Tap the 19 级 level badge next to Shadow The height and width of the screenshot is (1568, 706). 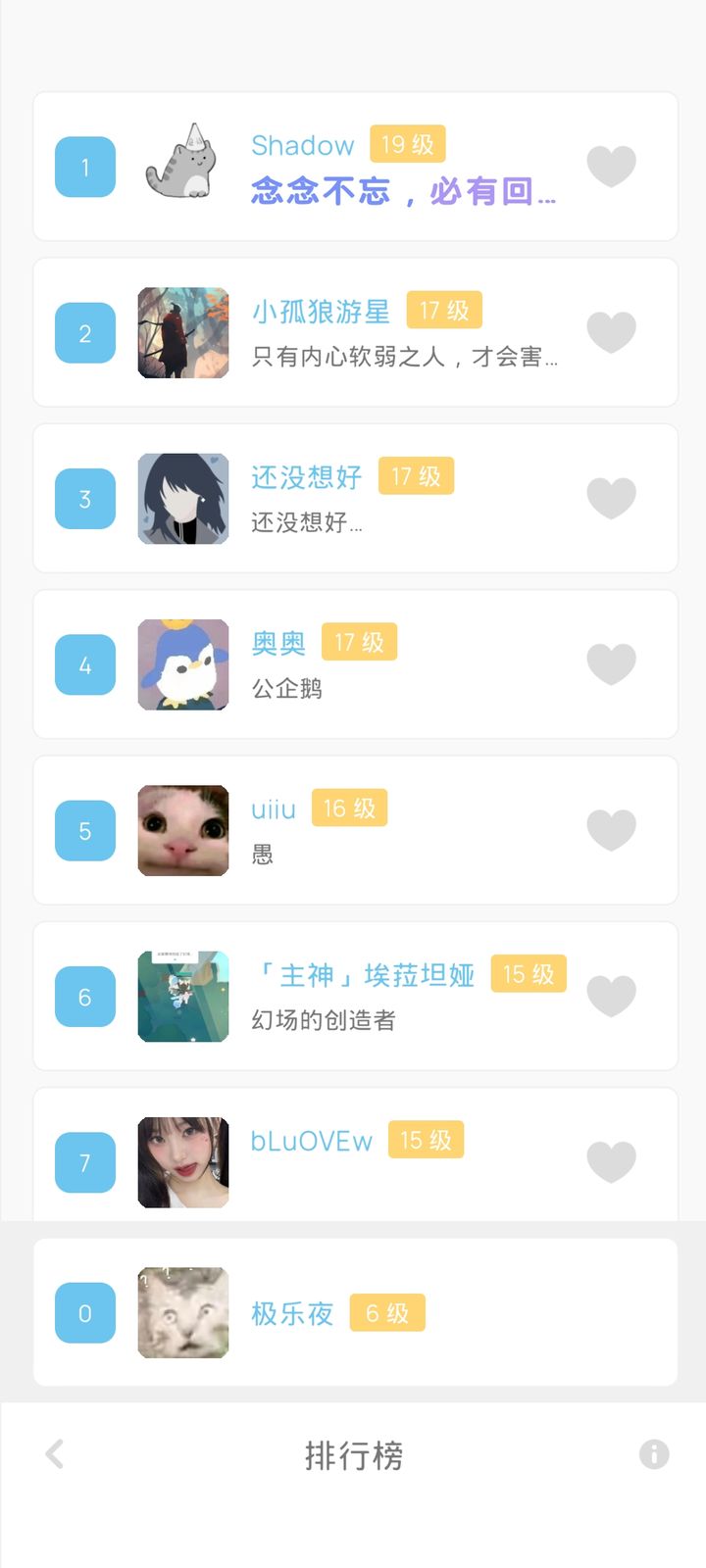[408, 144]
